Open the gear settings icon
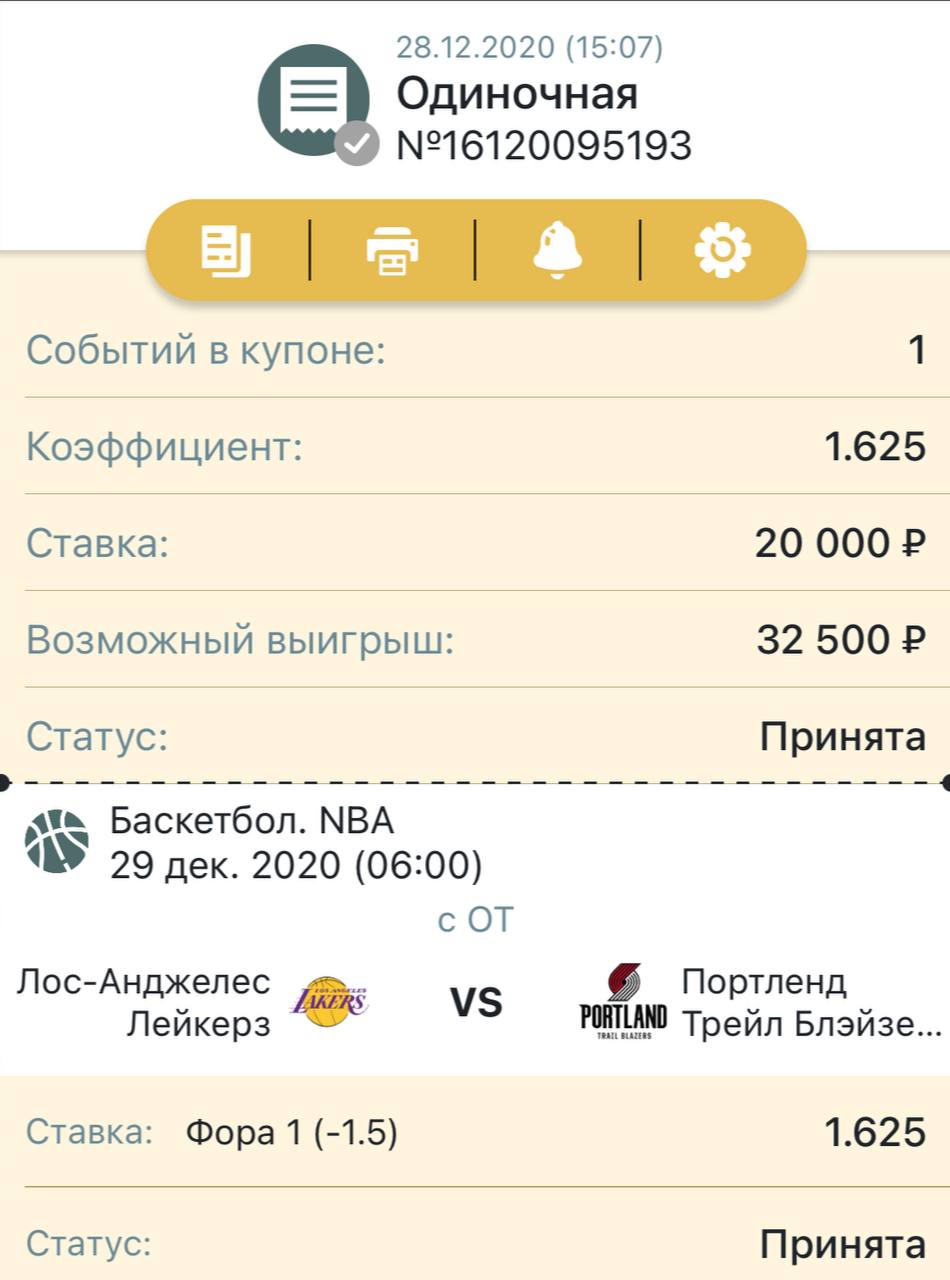950x1280 pixels. tap(722, 250)
